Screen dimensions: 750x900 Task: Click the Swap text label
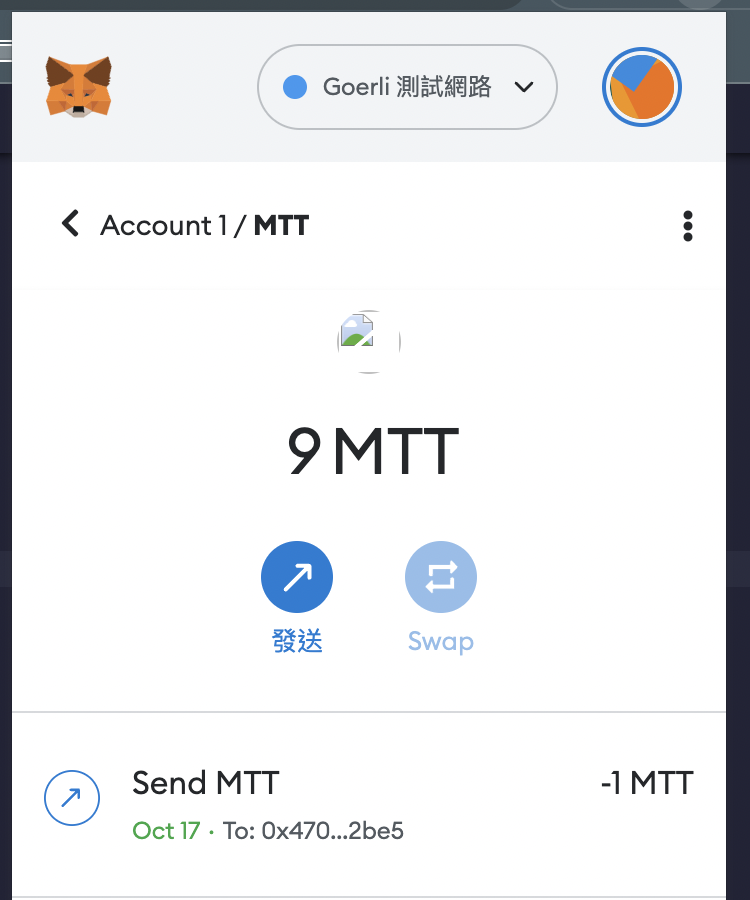pyautogui.click(x=441, y=641)
